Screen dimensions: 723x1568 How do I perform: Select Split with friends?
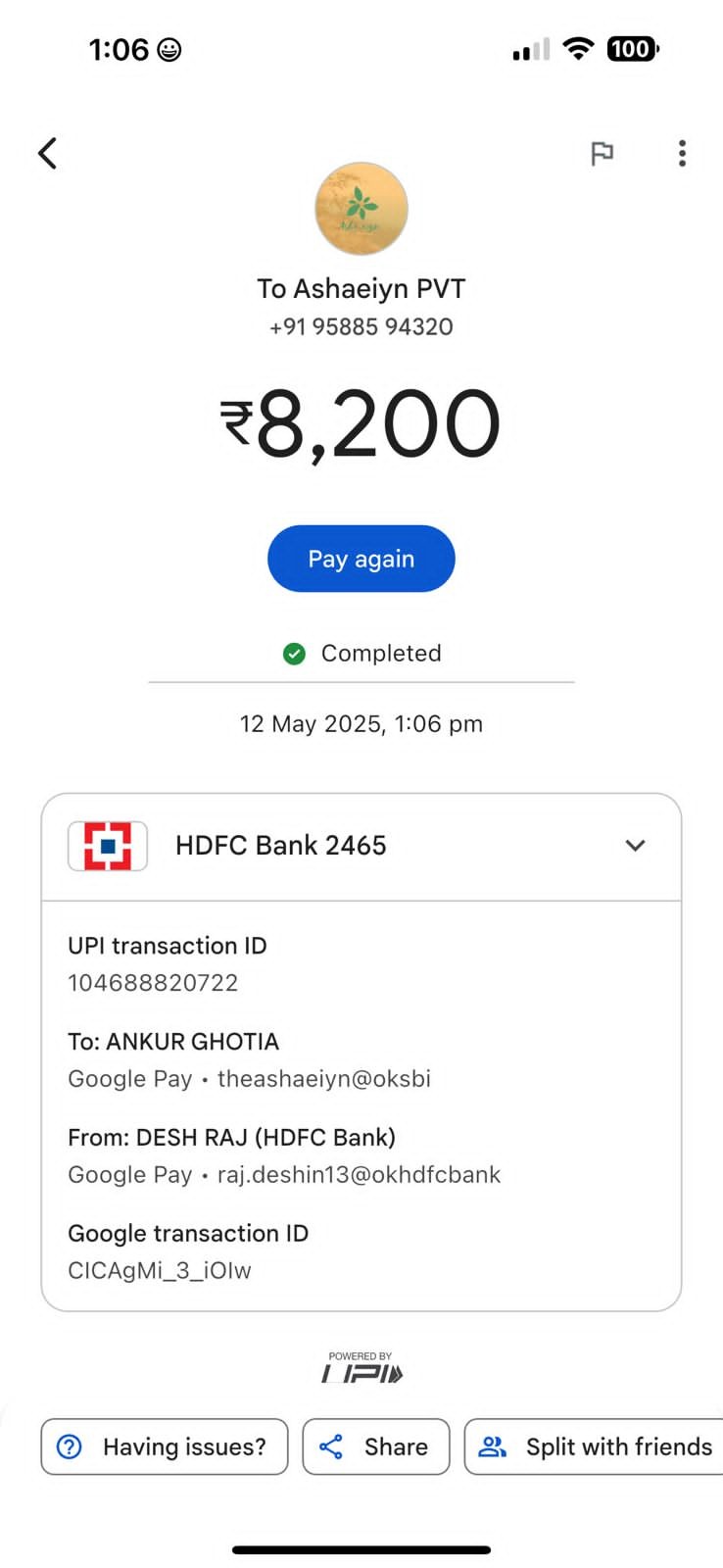coord(594,1446)
